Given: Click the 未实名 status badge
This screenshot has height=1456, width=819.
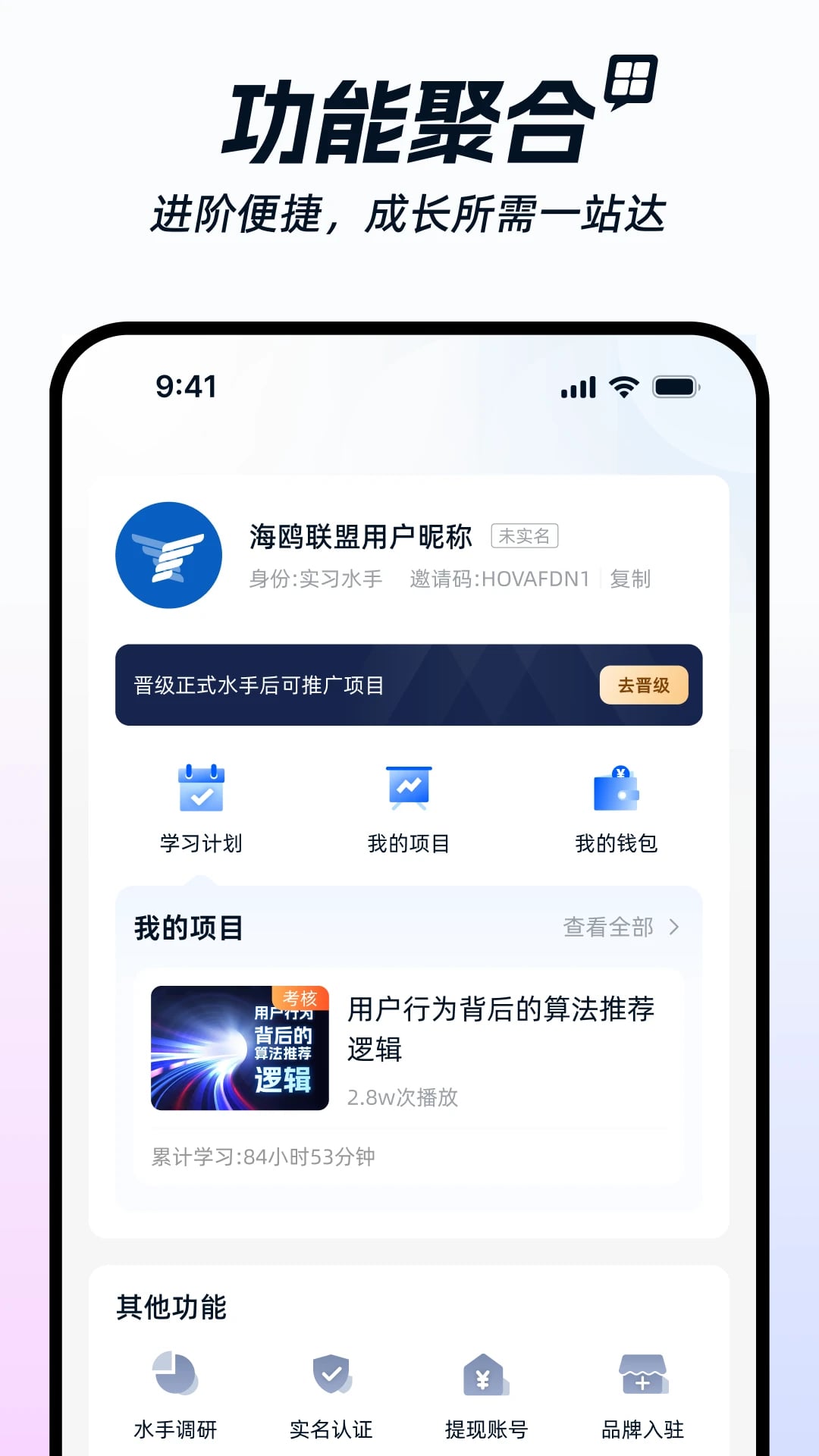Looking at the screenshot, I should click(525, 535).
